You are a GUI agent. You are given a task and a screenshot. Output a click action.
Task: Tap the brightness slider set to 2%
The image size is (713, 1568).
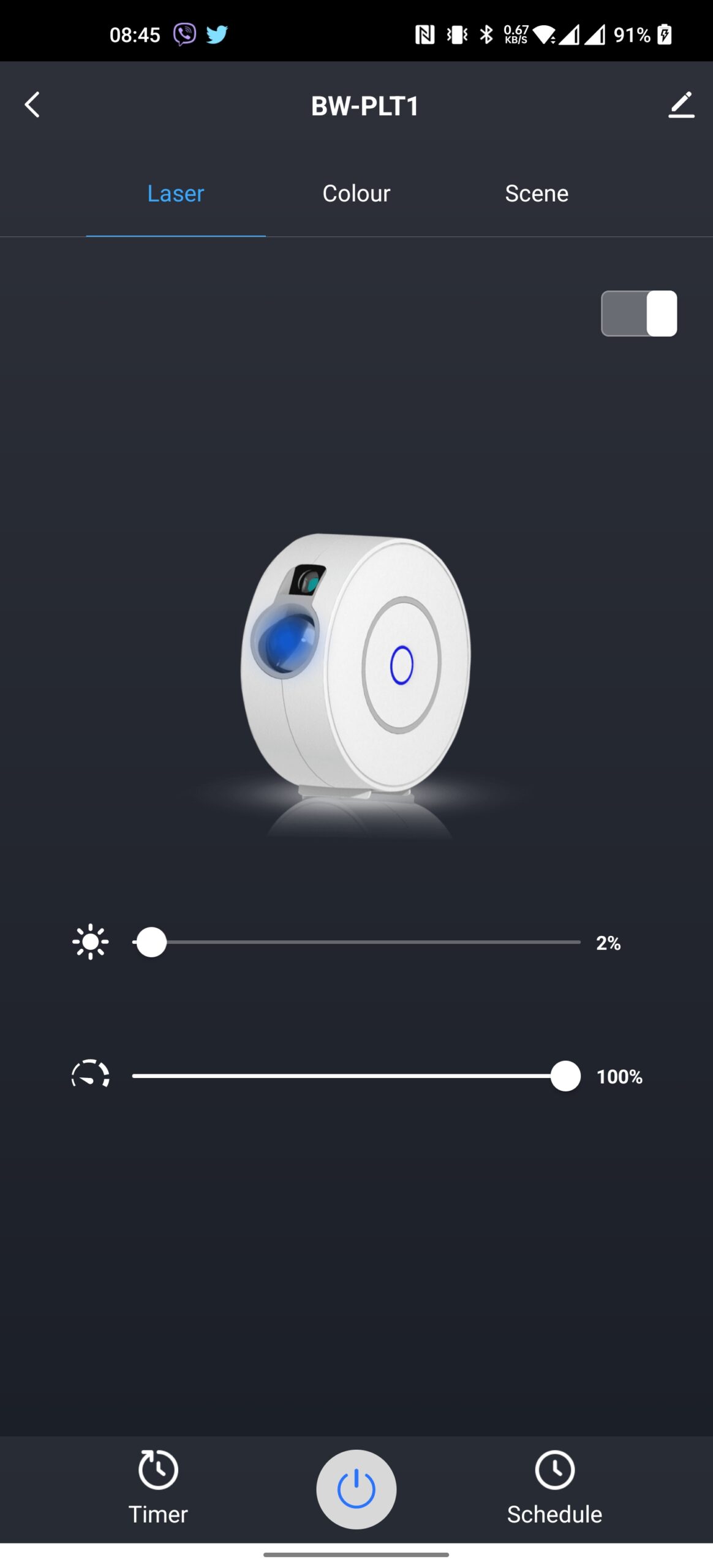356,942
